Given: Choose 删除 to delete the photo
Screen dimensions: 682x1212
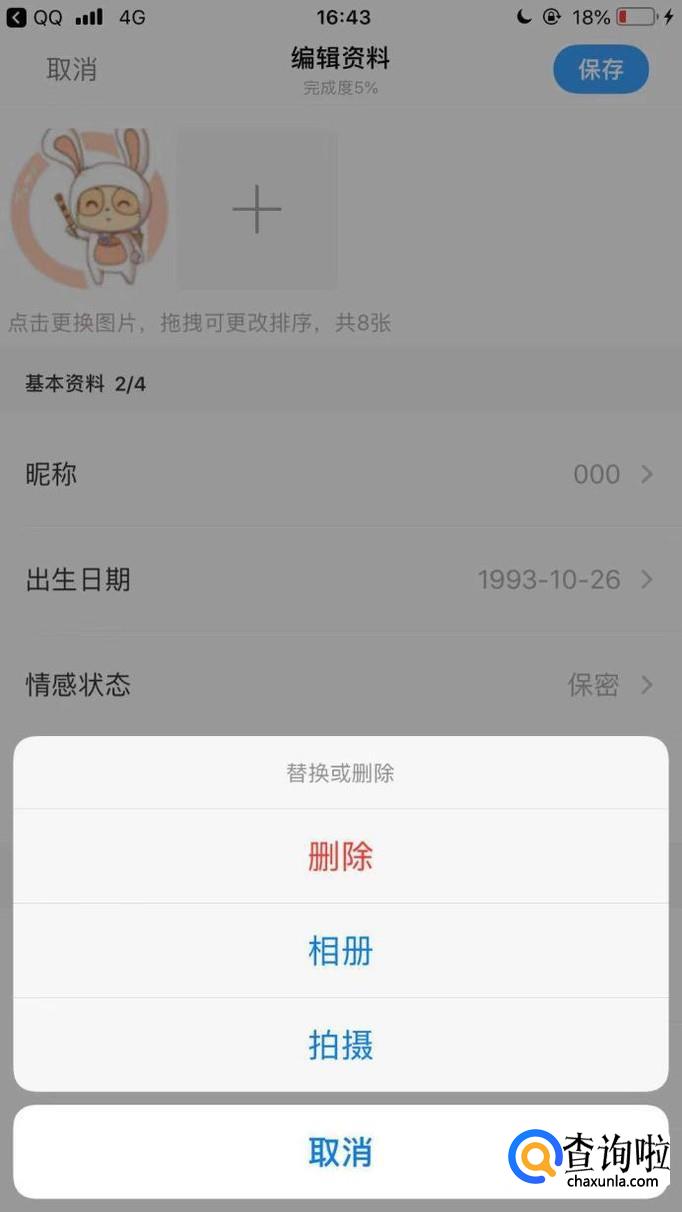Looking at the screenshot, I should click(x=340, y=857).
